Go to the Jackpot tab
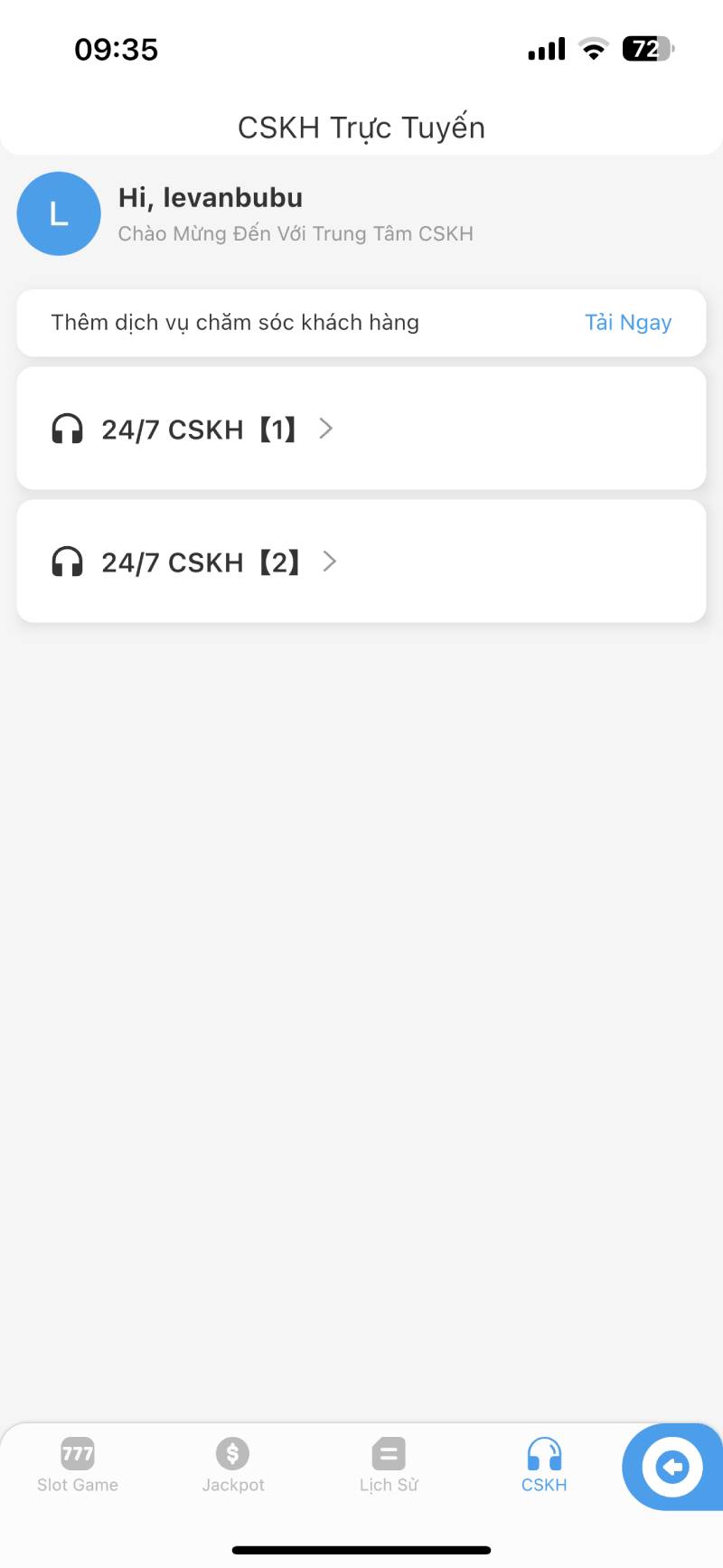Screen dimensions: 723x1568 [233, 1465]
